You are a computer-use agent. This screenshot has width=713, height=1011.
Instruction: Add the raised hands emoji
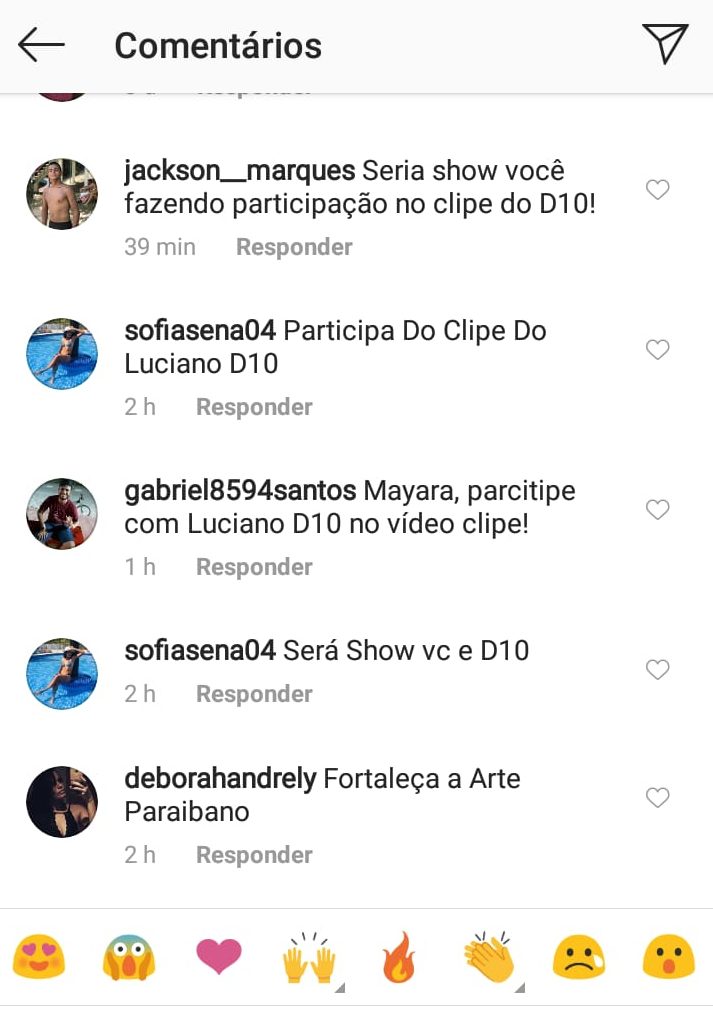click(x=307, y=958)
